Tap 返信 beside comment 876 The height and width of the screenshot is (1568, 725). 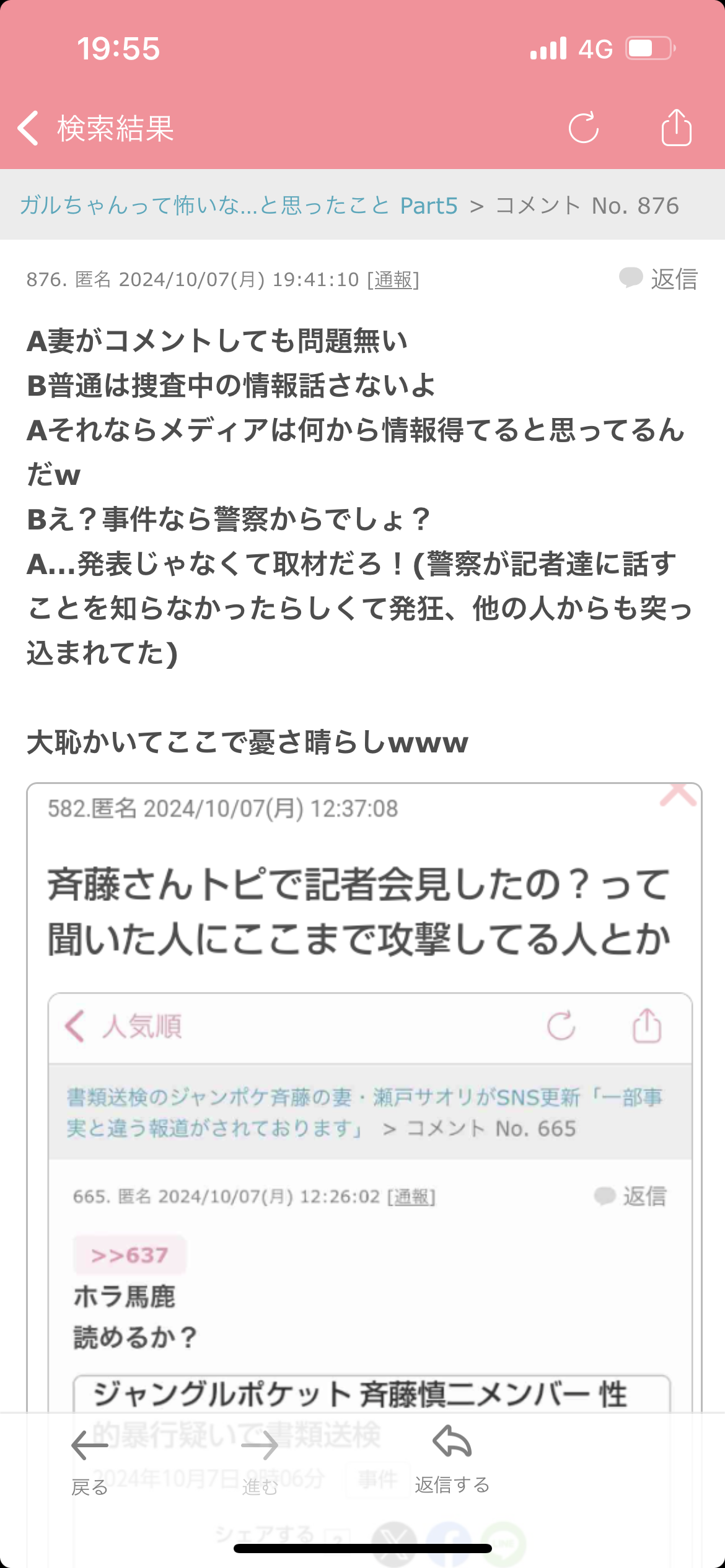tap(659, 279)
